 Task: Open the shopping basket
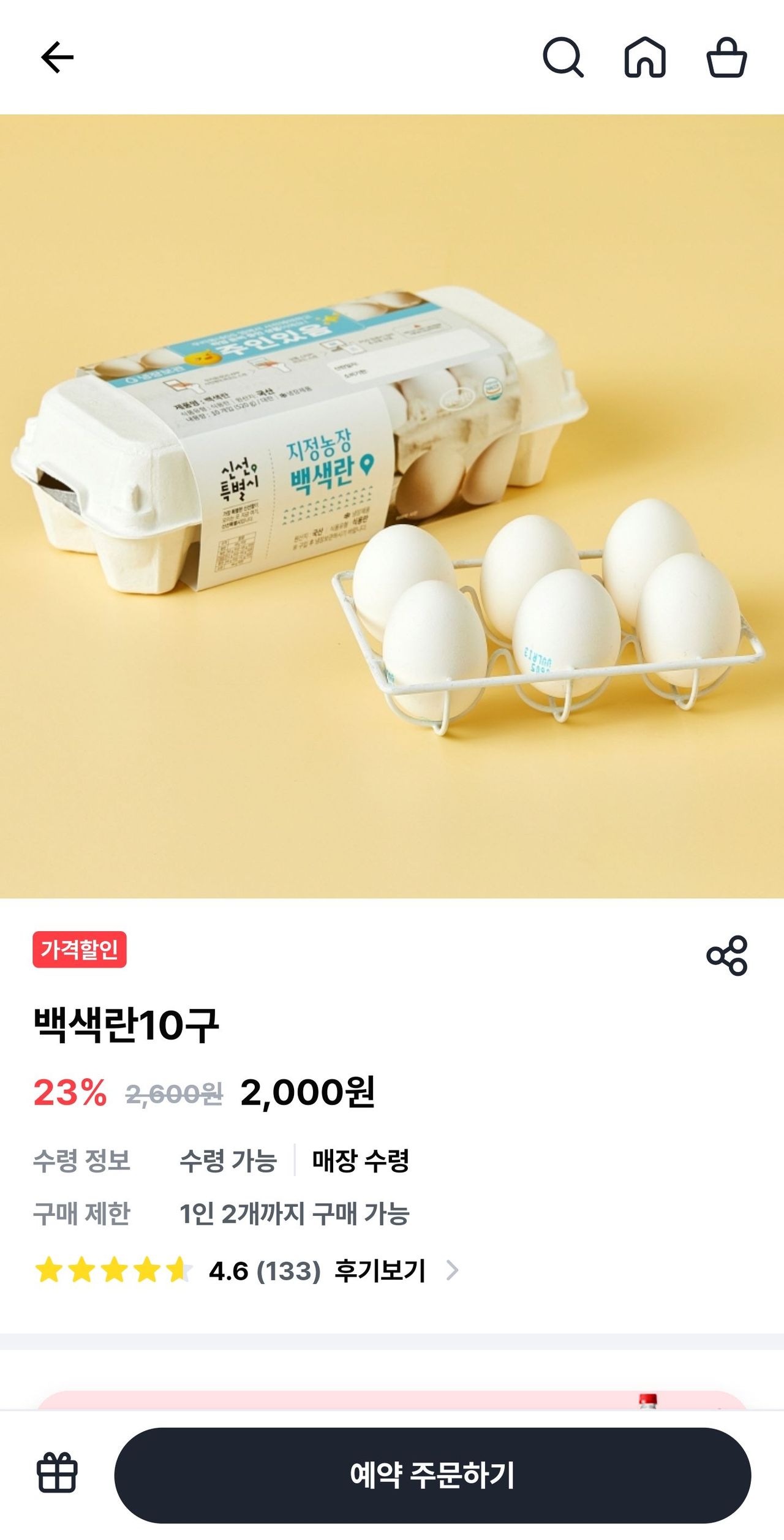click(x=726, y=58)
